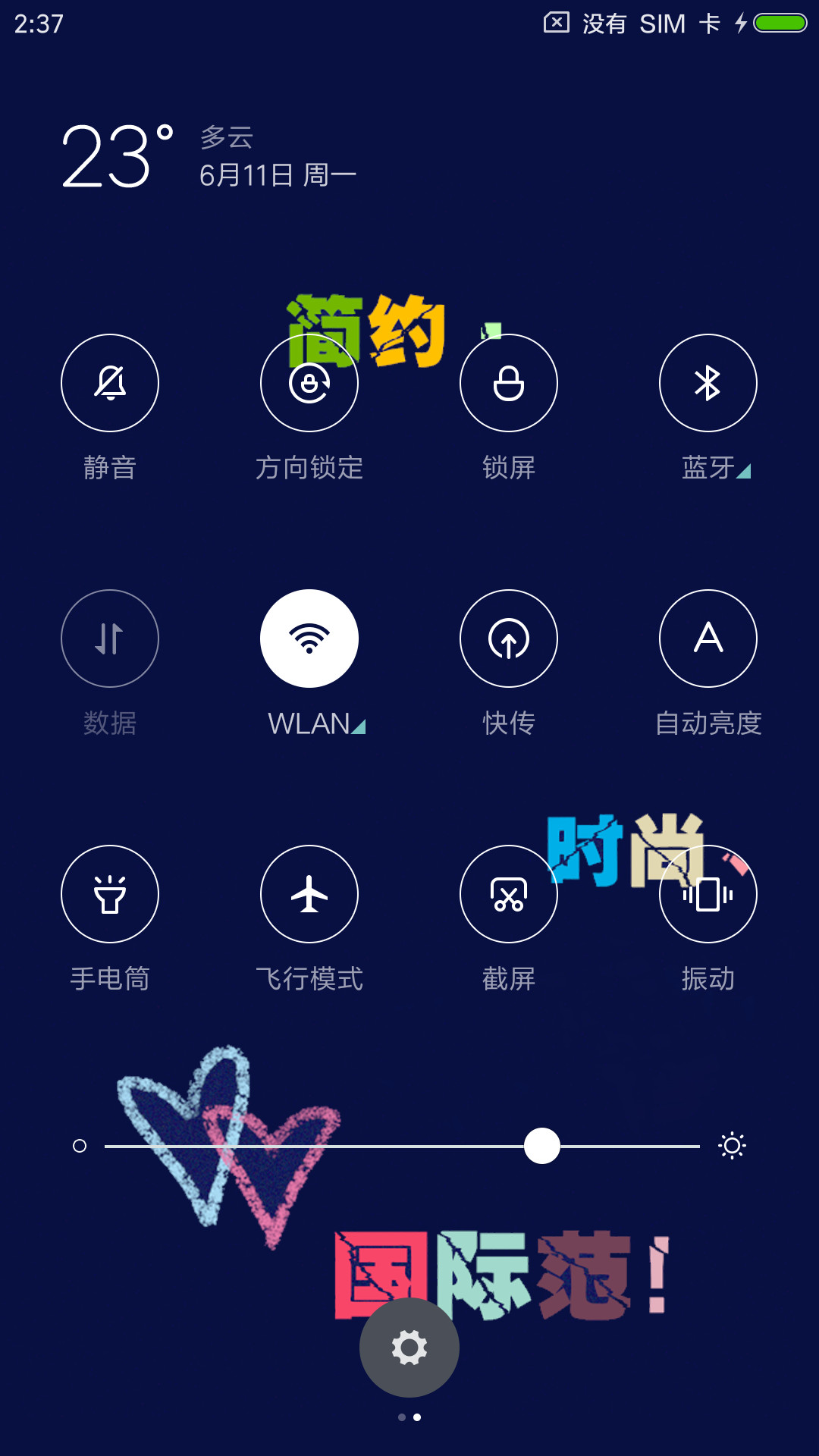Image resolution: width=819 pixels, height=1456 pixels.
Task: Tap the page indicator dots
Action: (x=409, y=1417)
